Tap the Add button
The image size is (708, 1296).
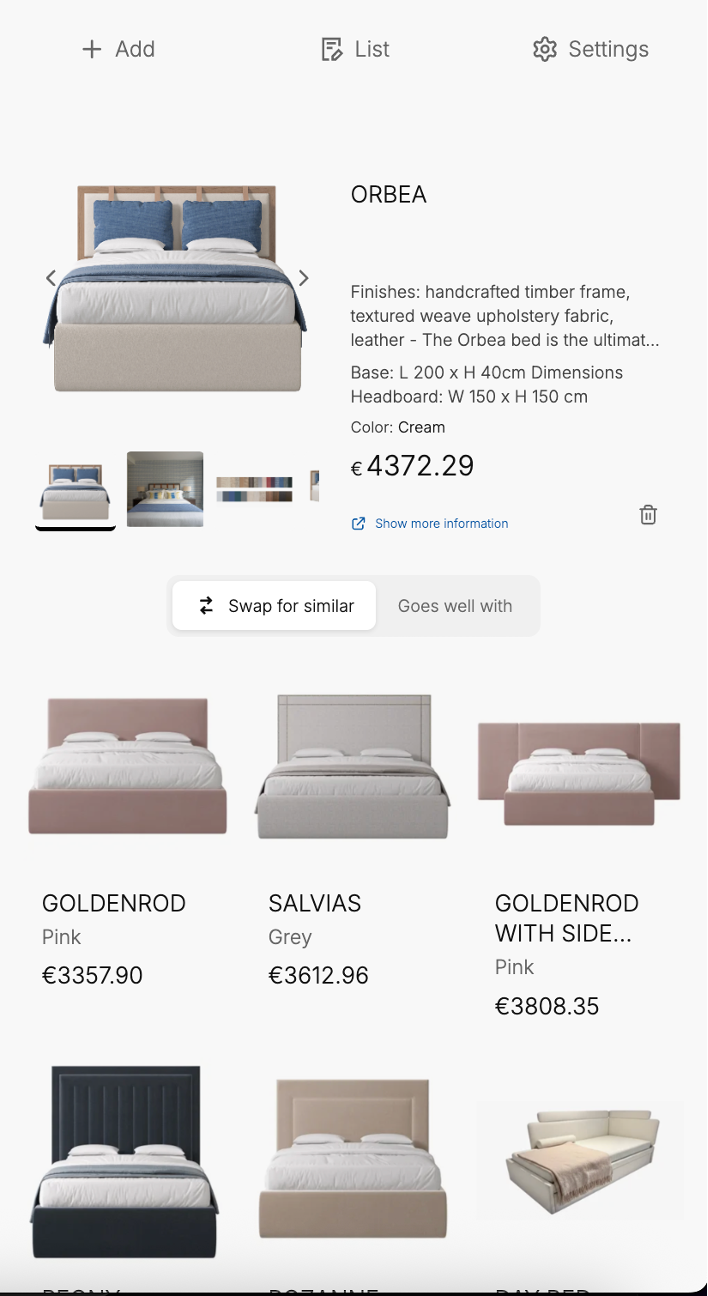[x=118, y=49]
